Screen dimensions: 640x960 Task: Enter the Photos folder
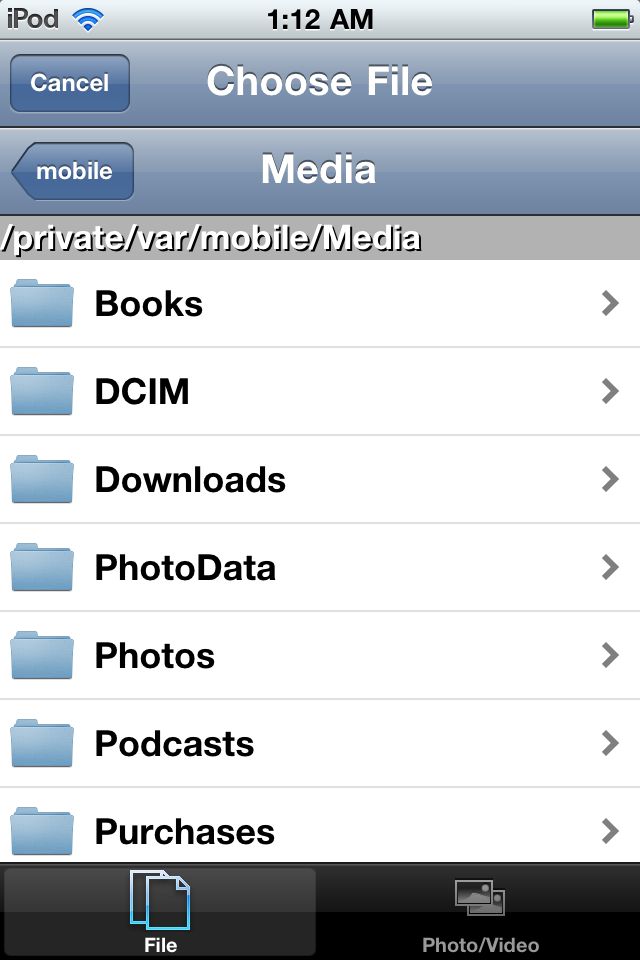coord(320,656)
